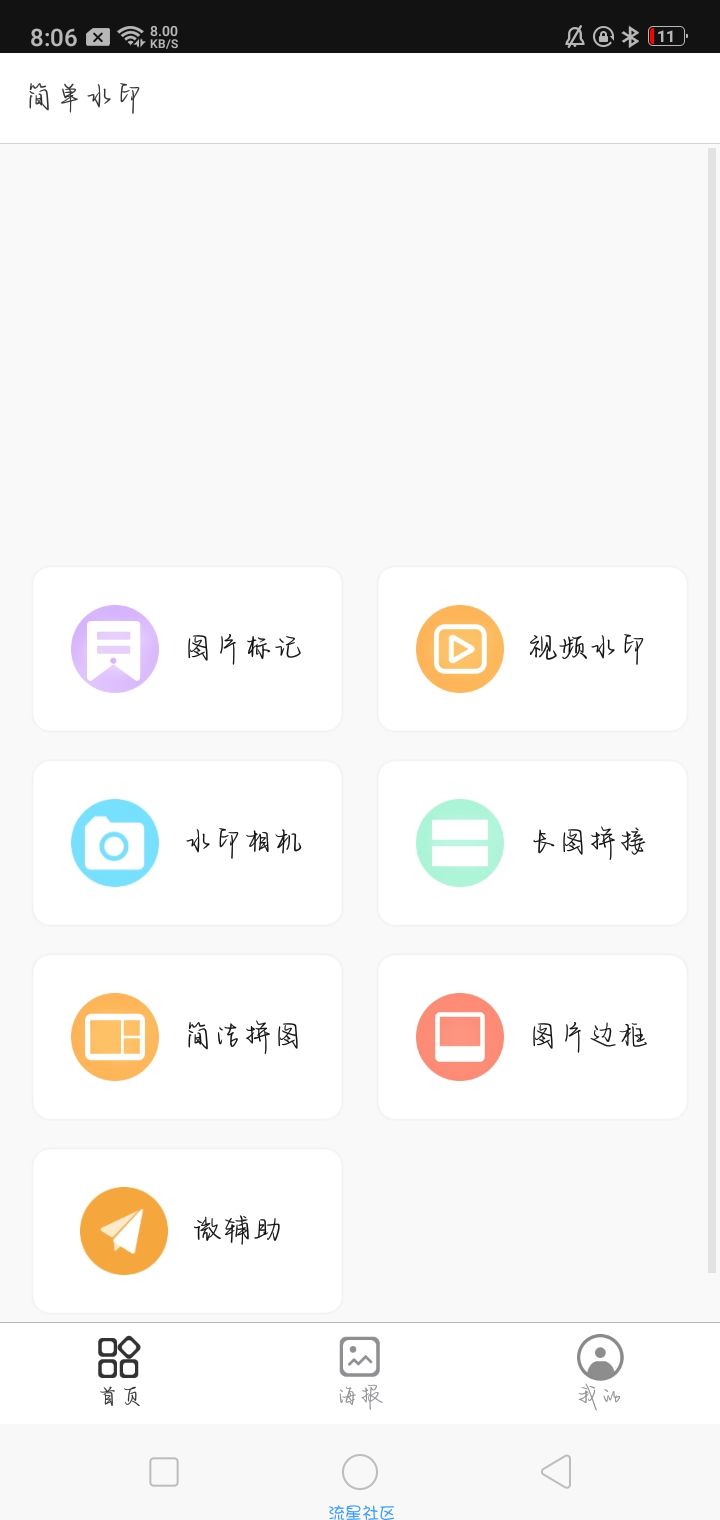Tap the system home button
The width and height of the screenshot is (720, 1520).
coord(360,1472)
